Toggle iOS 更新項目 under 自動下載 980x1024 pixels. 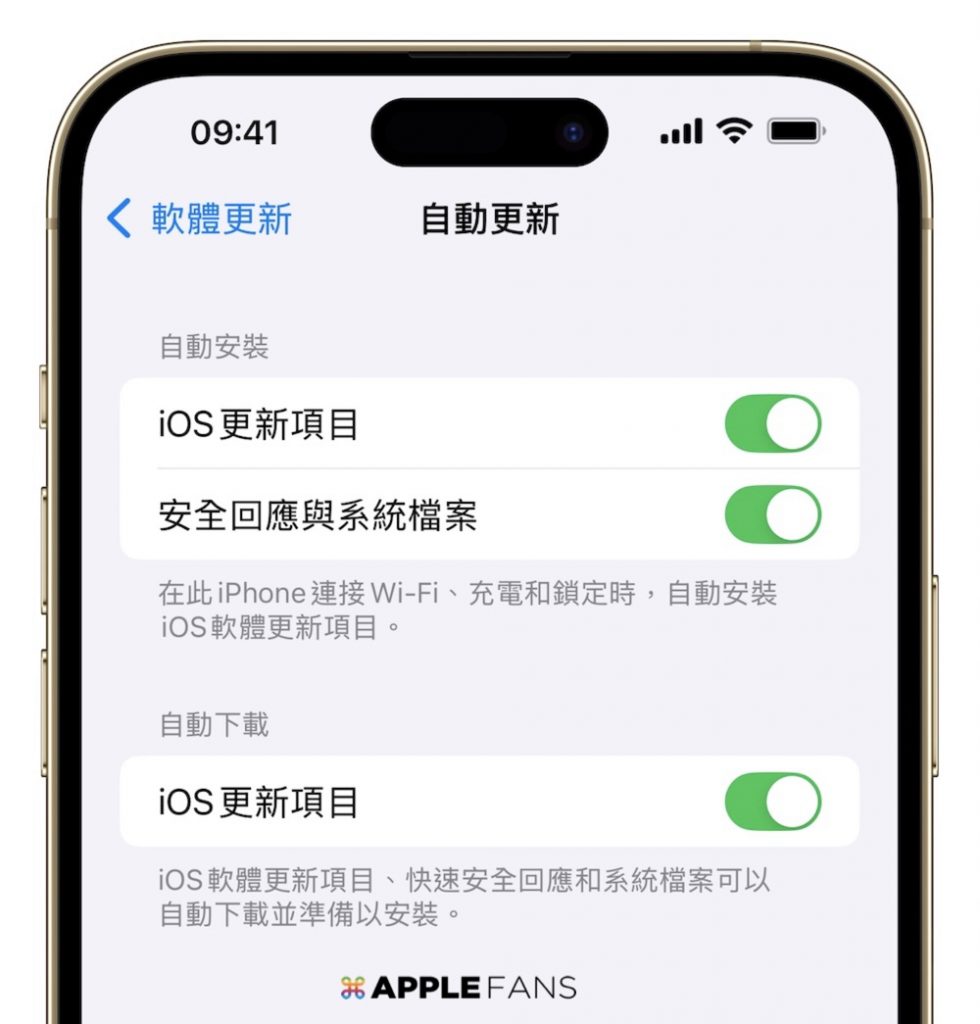(x=772, y=801)
